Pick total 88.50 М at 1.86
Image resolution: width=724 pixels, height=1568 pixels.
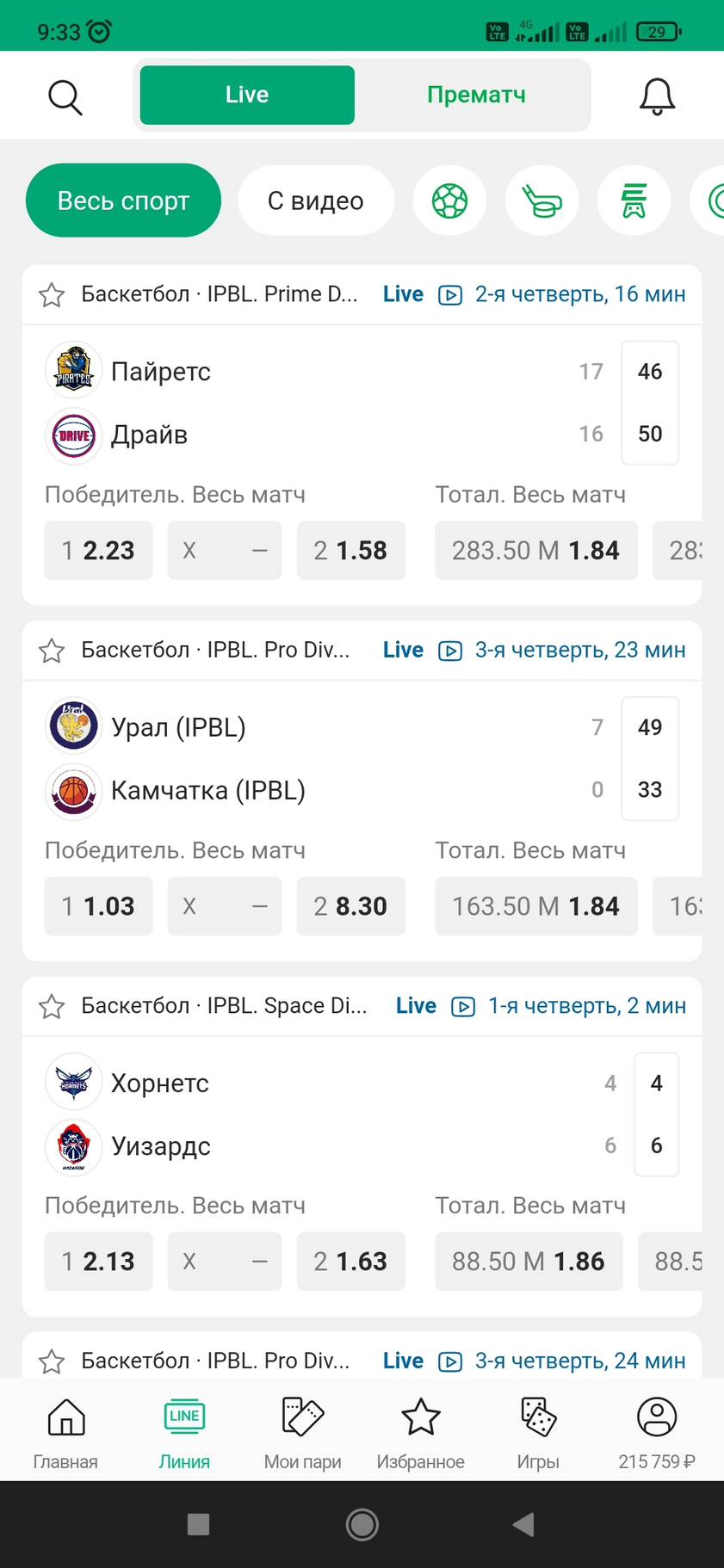(529, 1262)
